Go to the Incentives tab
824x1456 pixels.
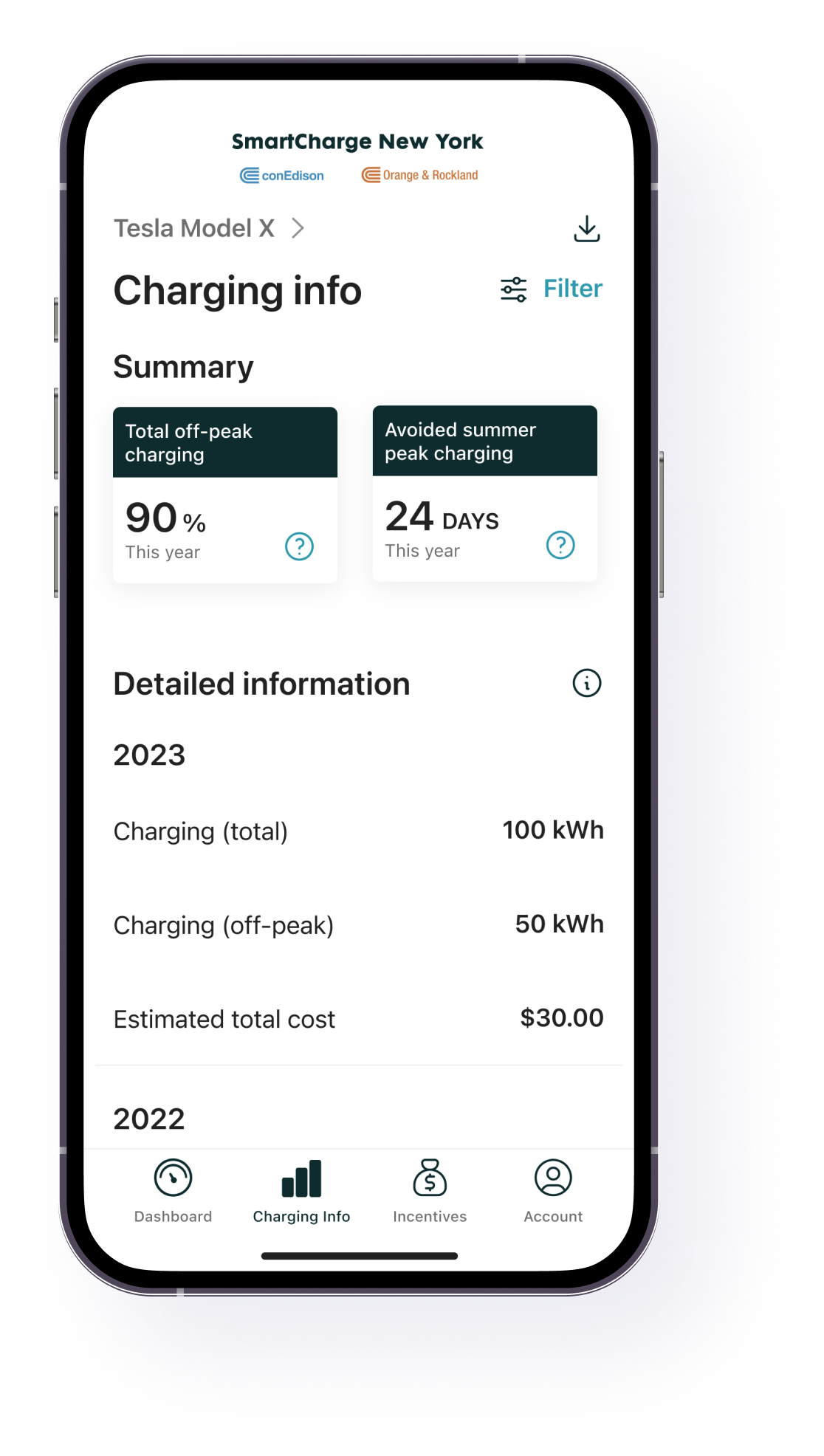tap(430, 1190)
